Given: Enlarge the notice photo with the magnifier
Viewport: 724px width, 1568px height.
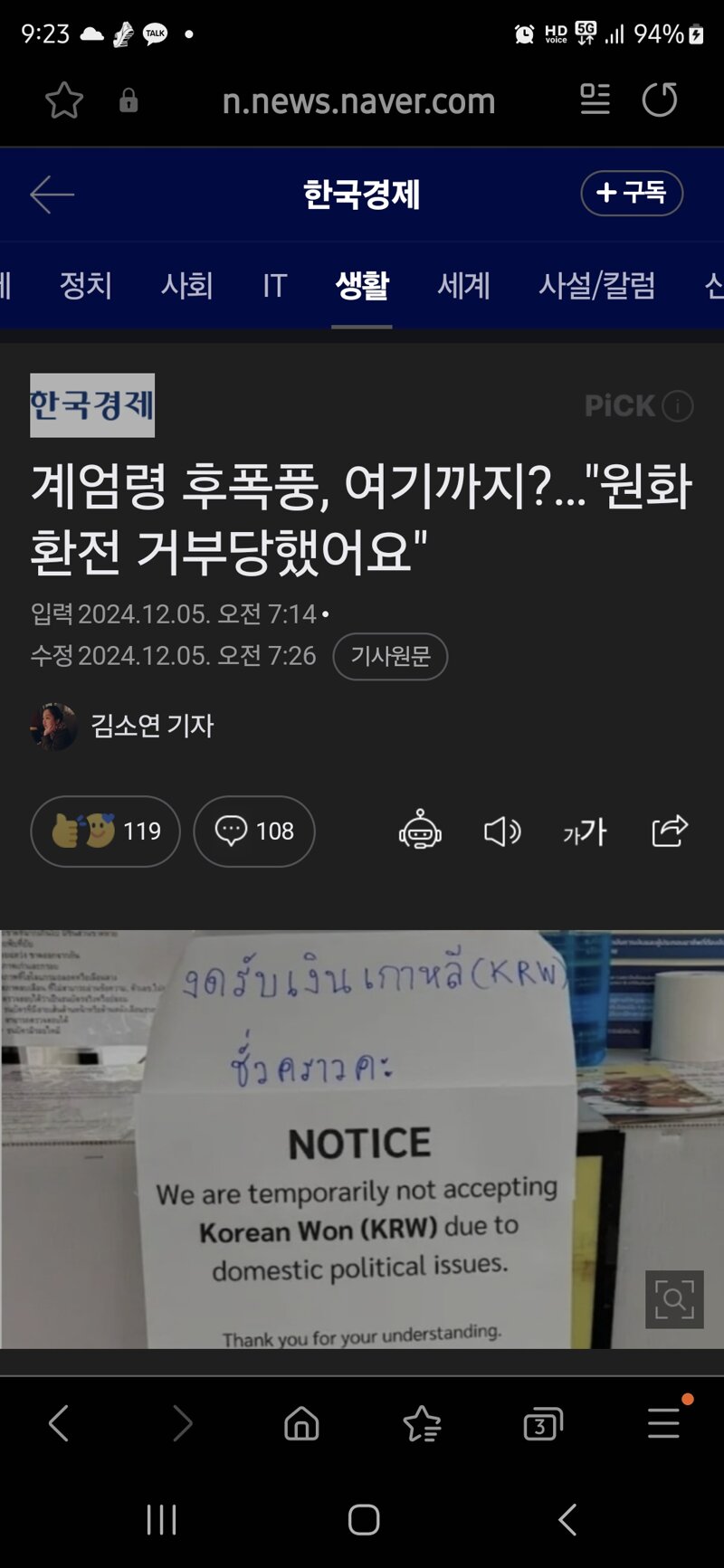Looking at the screenshot, I should click(x=674, y=1299).
